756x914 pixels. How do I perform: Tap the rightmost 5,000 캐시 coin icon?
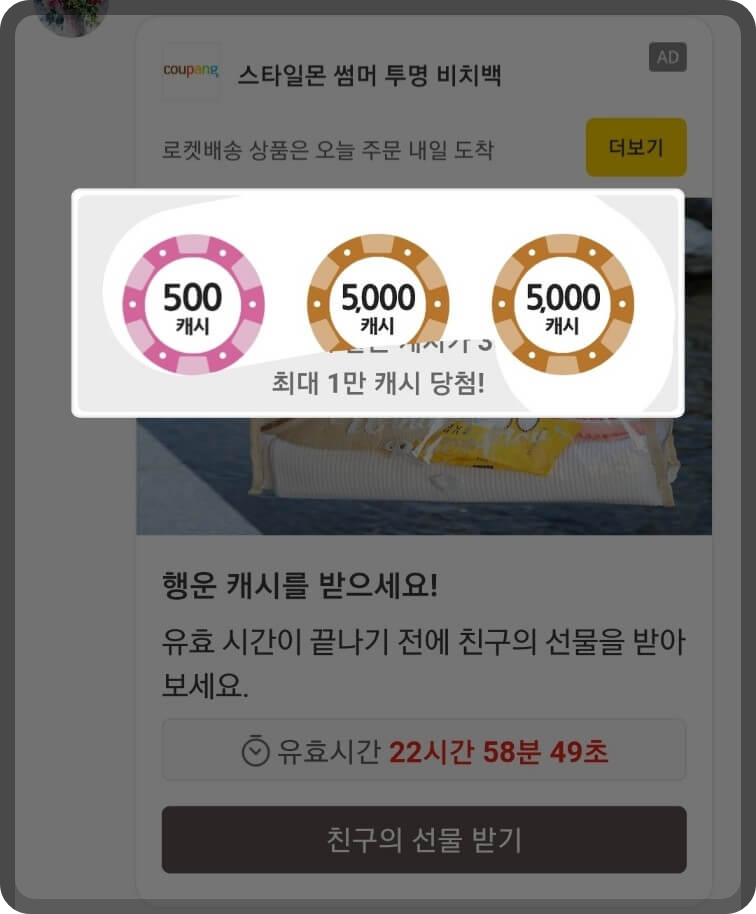coord(562,300)
